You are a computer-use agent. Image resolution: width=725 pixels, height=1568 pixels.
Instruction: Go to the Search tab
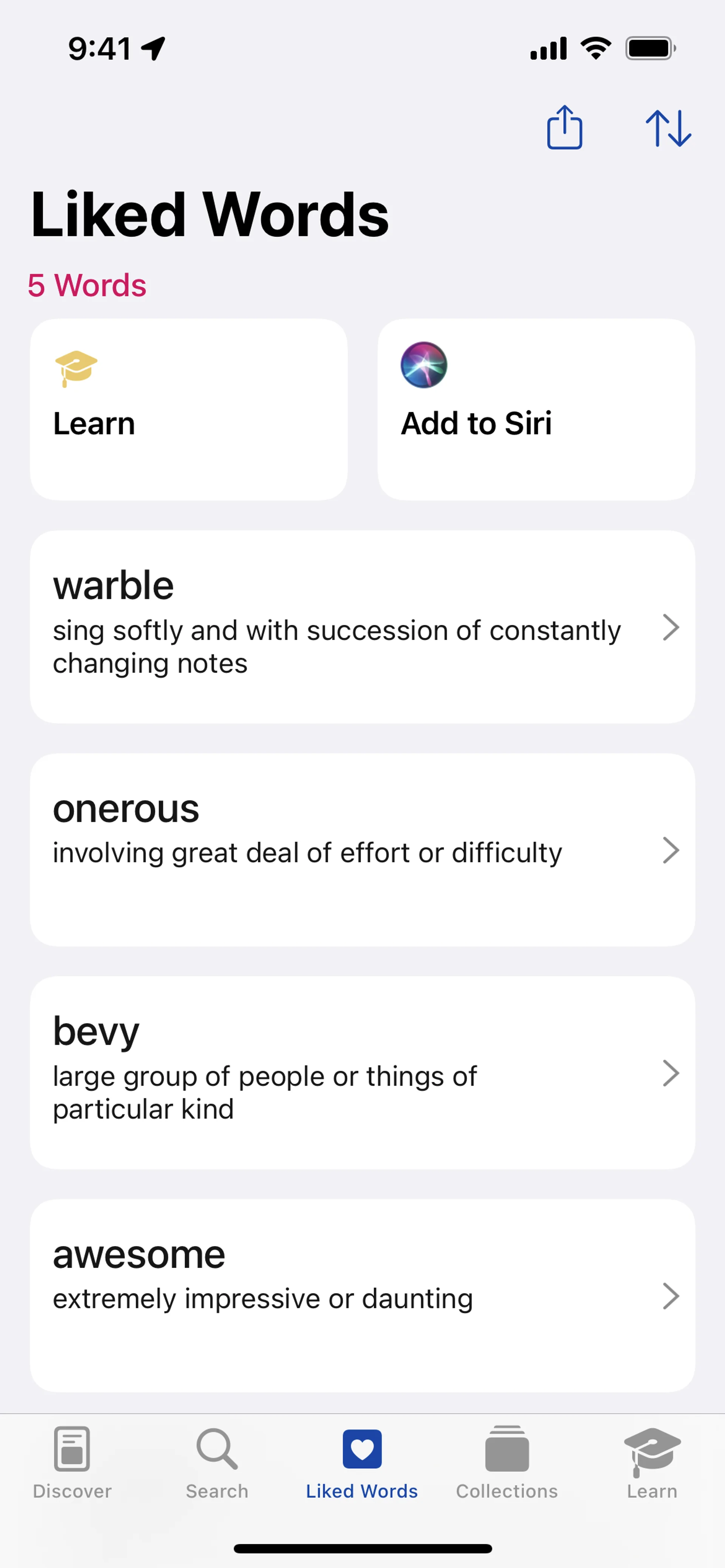click(x=217, y=1462)
